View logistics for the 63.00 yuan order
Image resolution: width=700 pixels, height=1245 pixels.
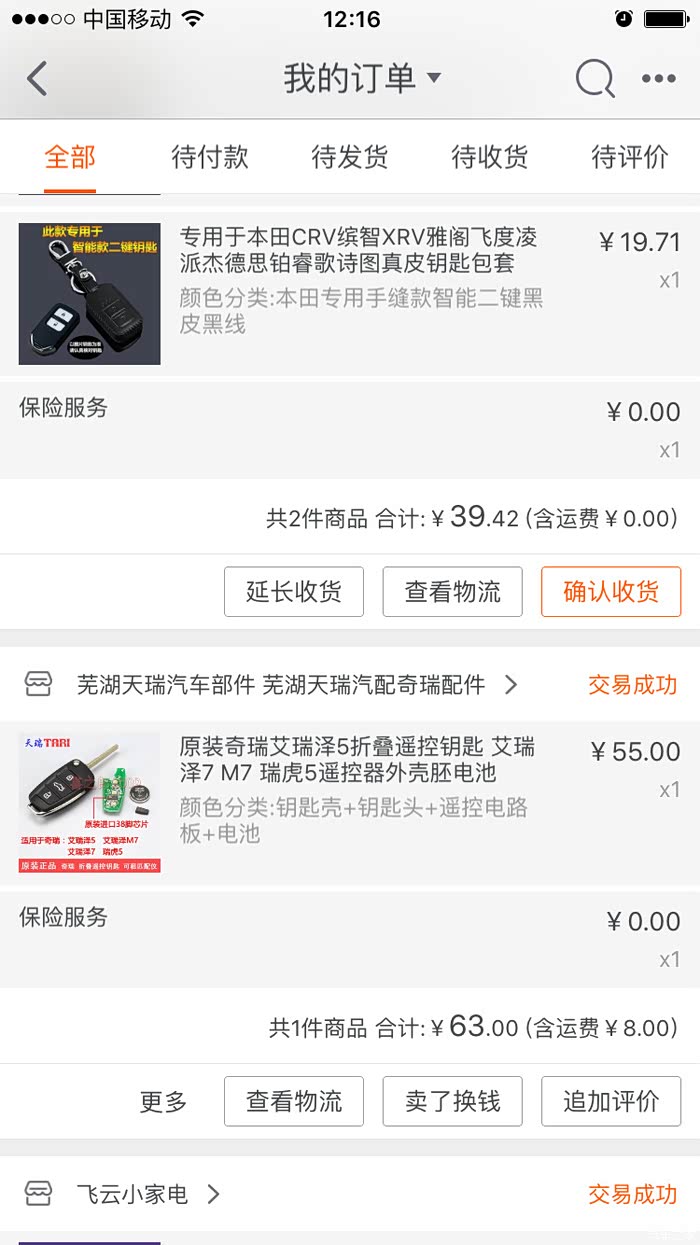(293, 1101)
